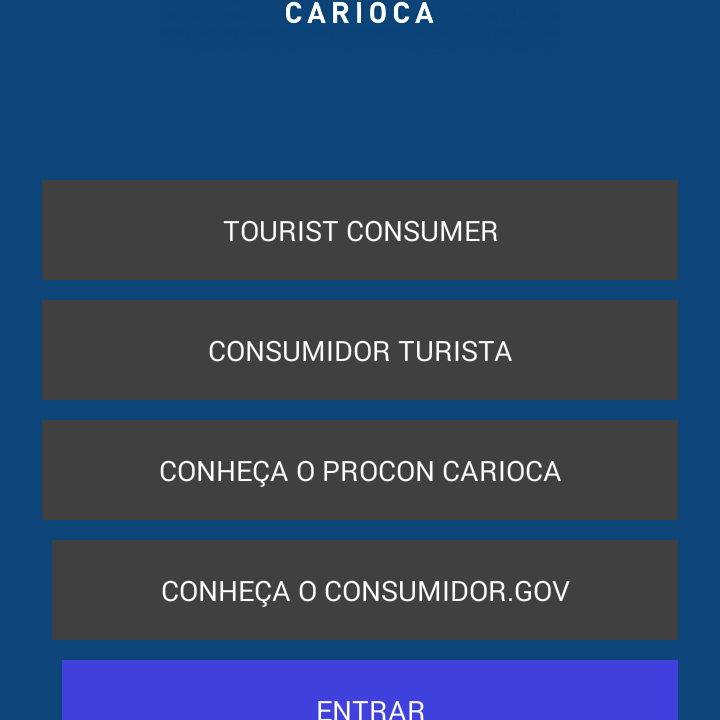This screenshot has width=720, height=720.
Task: Tap the blue Entrar button
Action: click(370, 696)
